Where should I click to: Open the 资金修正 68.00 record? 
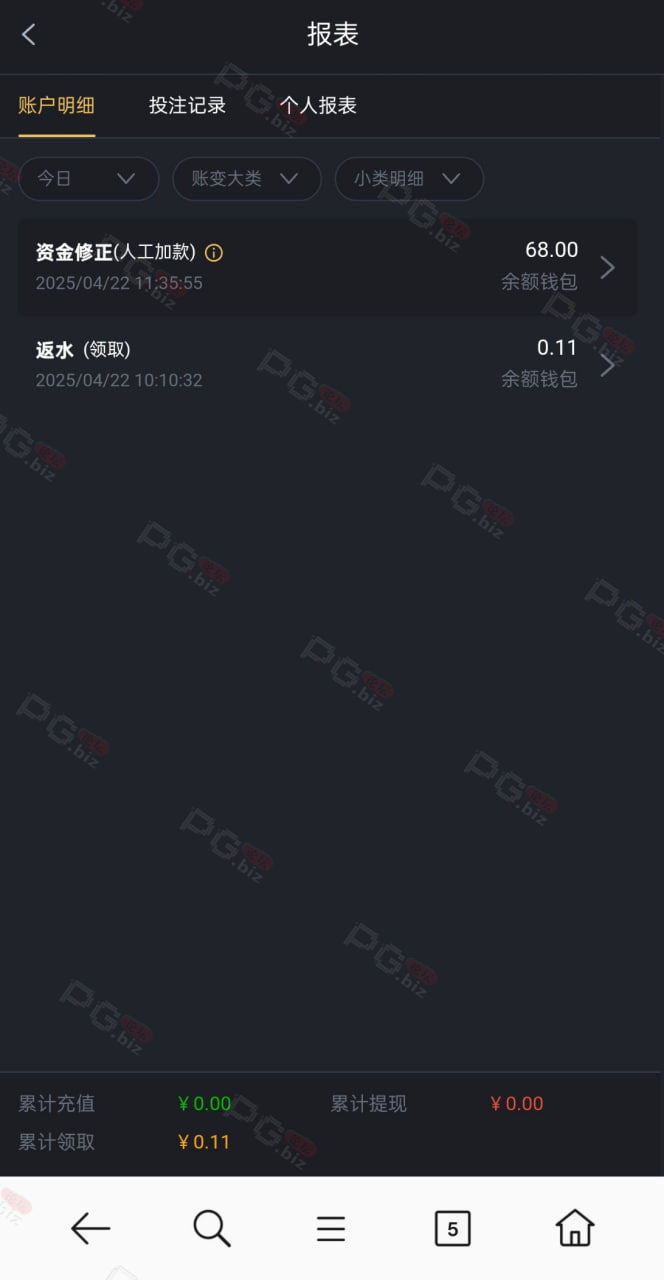(327, 267)
